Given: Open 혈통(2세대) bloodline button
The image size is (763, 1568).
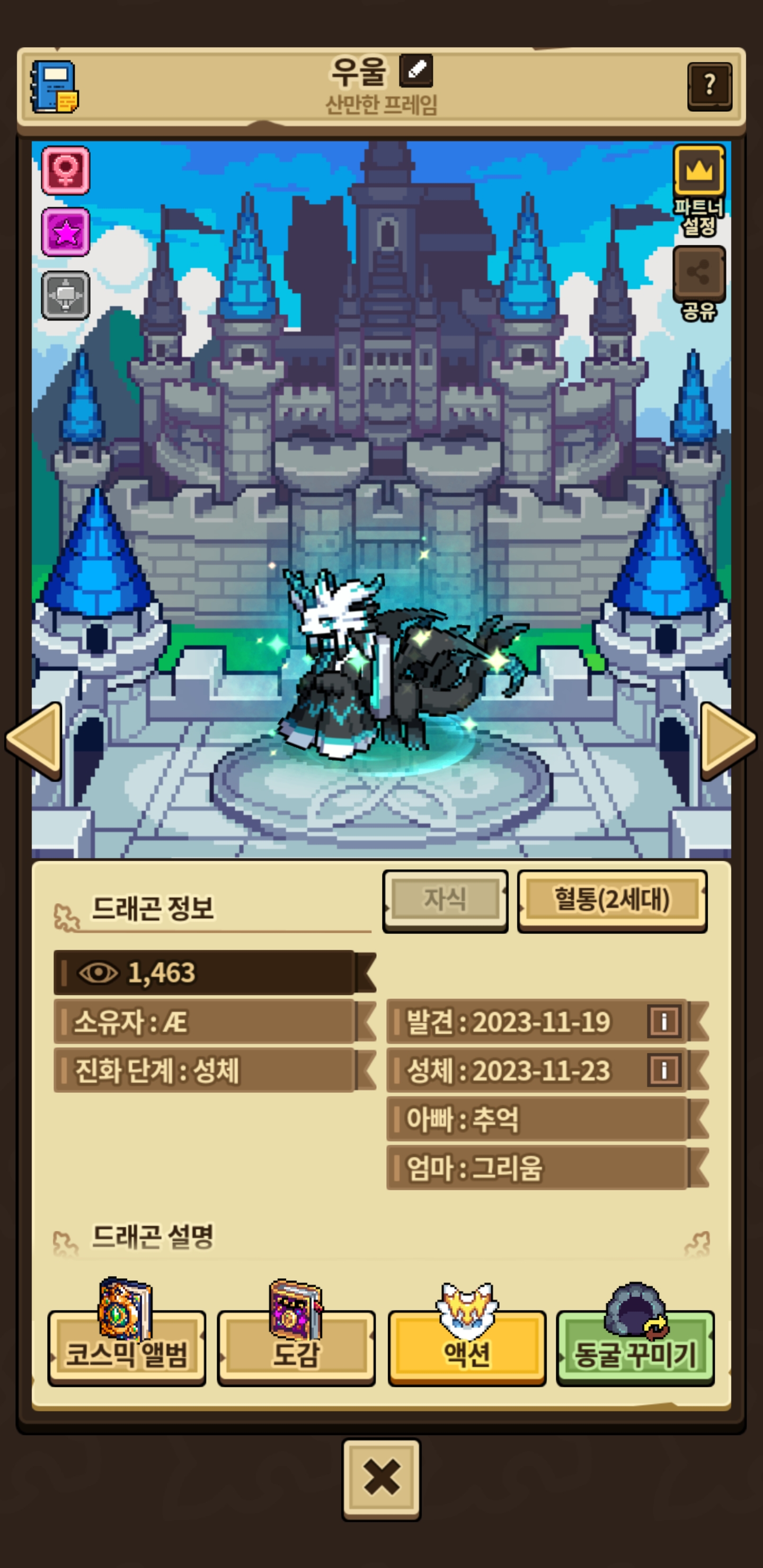Looking at the screenshot, I should click(x=611, y=899).
